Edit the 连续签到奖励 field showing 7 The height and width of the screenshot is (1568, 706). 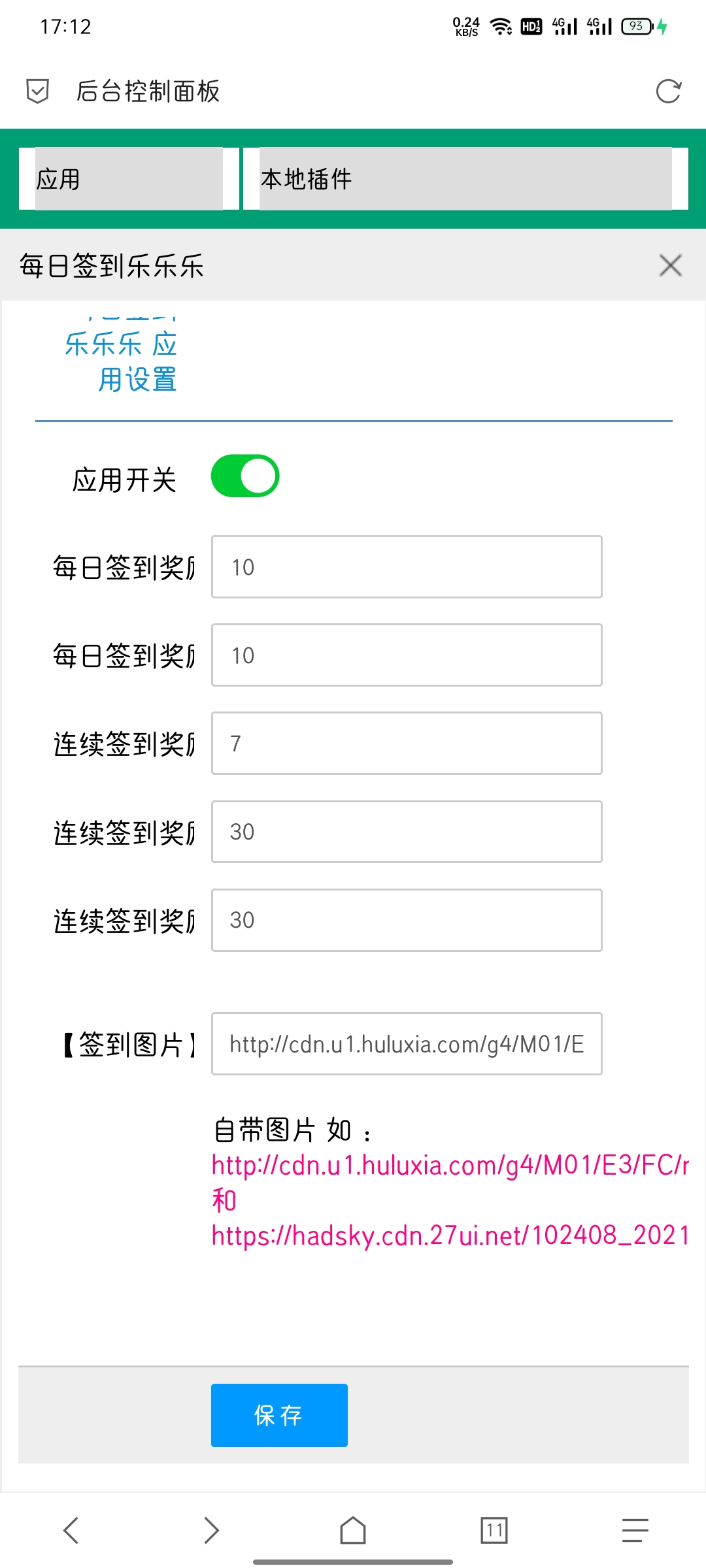407,743
